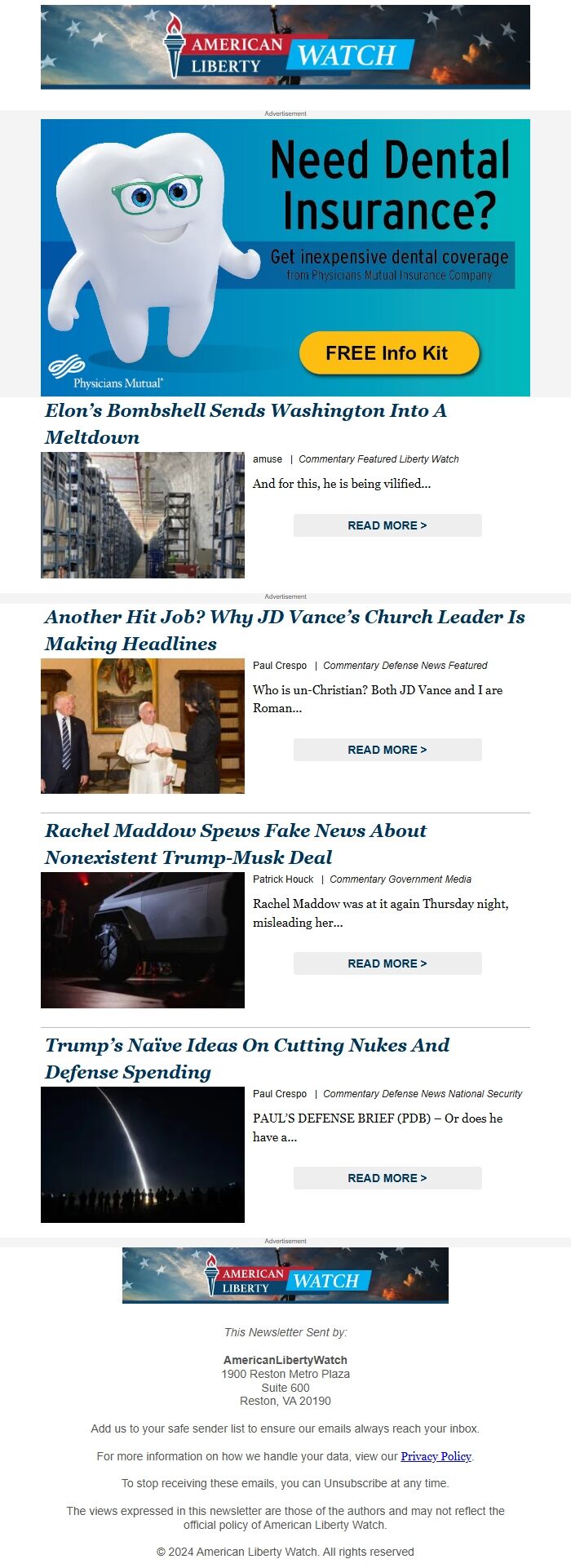Read more about Elon being vilified
571x1568 pixels.
point(387,525)
